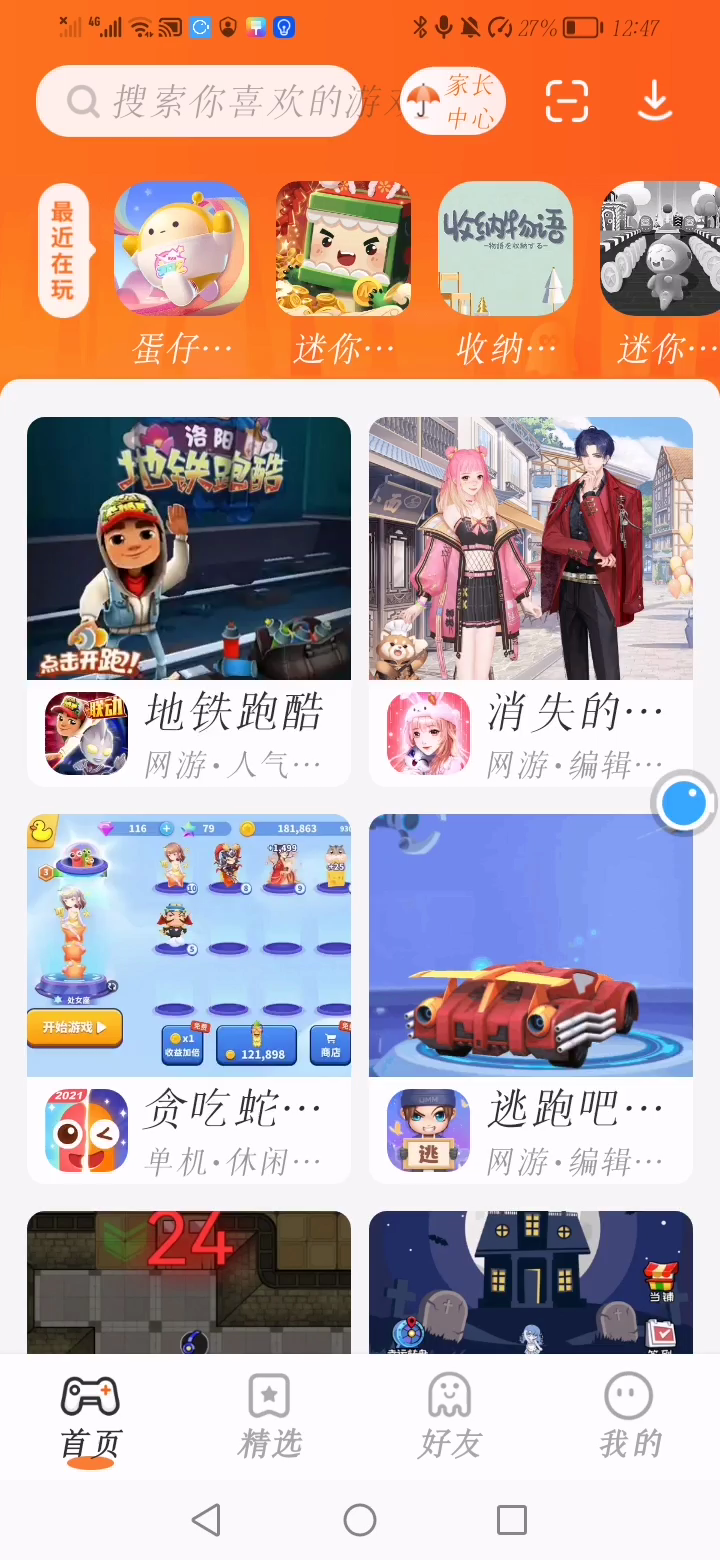The image size is (720, 1560).
Task: Open the 逃跑吧 game card
Action: (x=531, y=998)
